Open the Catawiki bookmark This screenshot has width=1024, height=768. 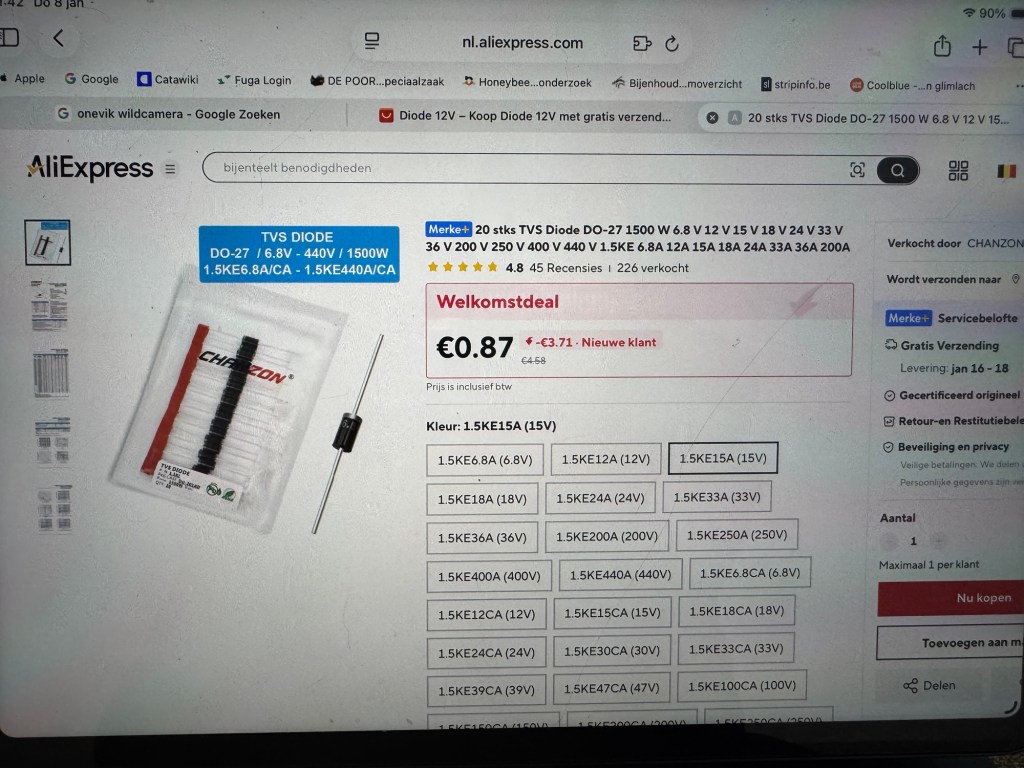pyautogui.click(x=168, y=79)
